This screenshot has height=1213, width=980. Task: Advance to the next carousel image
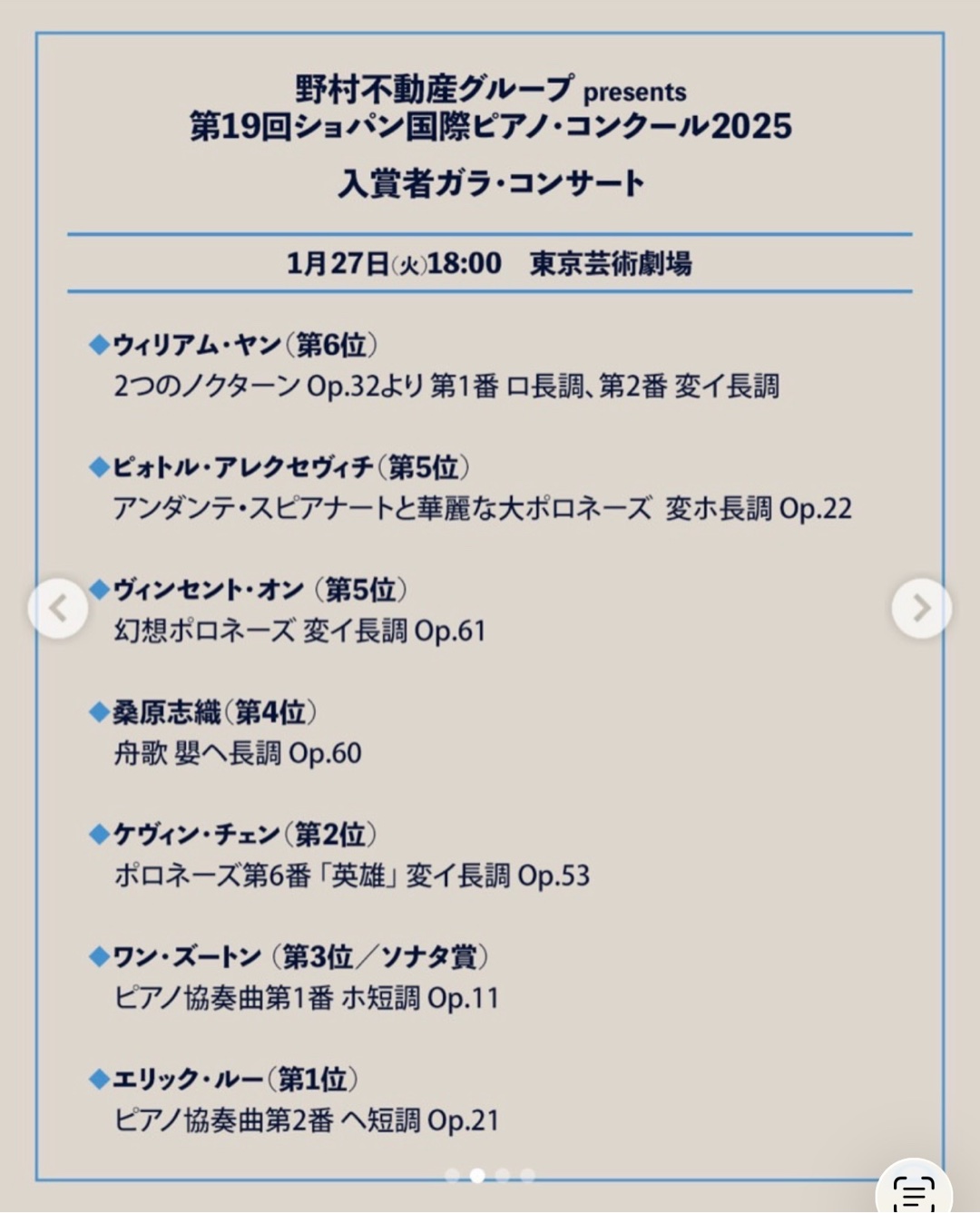pyautogui.click(x=921, y=608)
